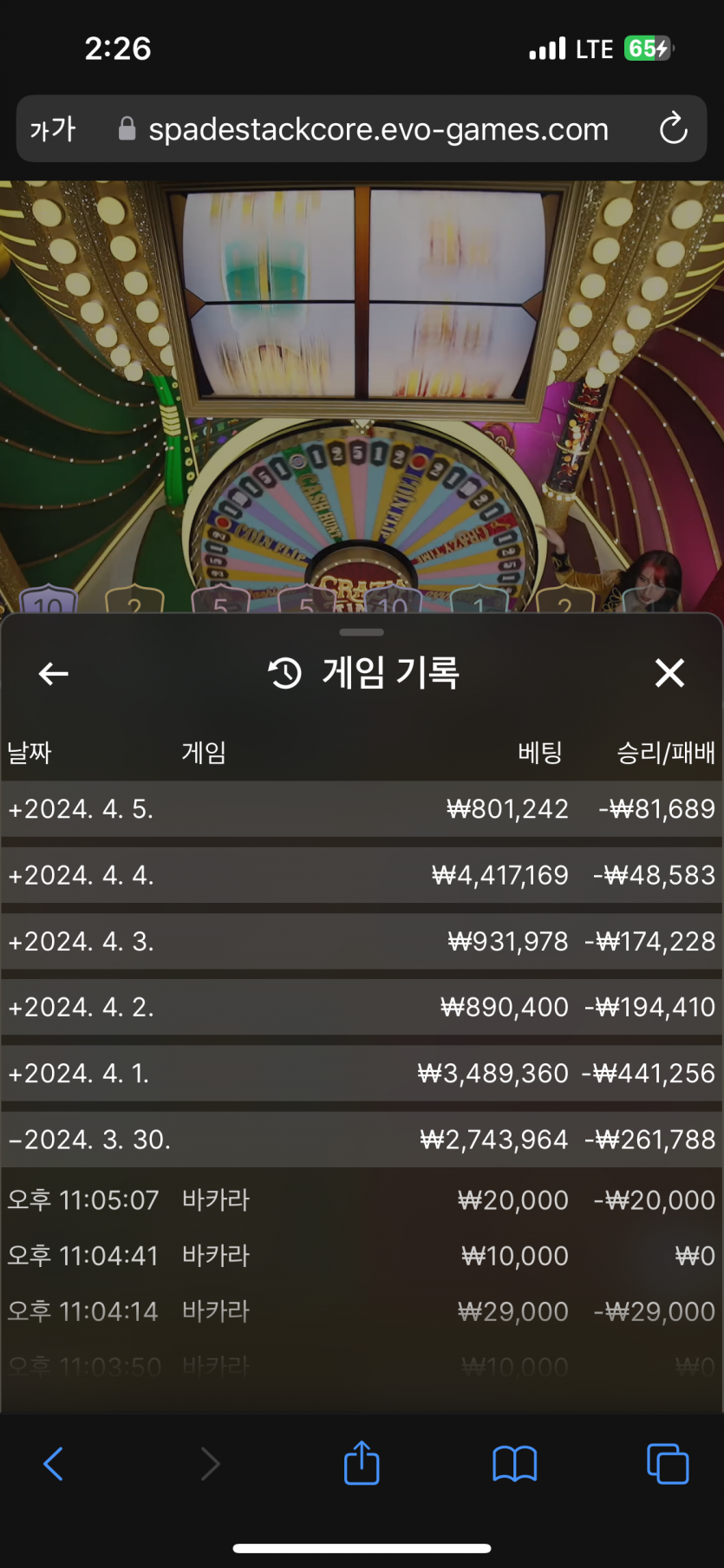Open the 오후 11:04:14 바카라 record
Screen dimensions: 724x1568
[361, 1311]
